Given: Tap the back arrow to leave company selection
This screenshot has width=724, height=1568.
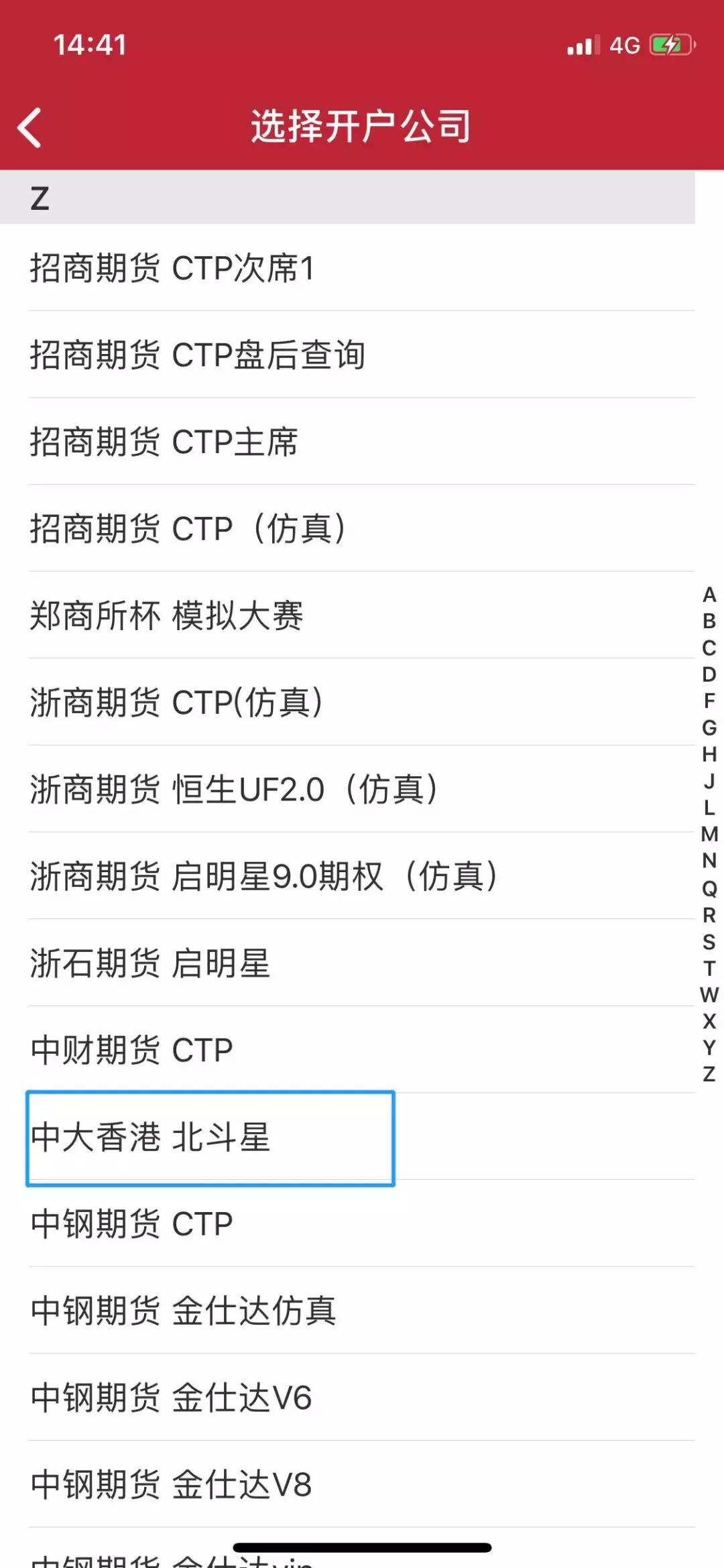Looking at the screenshot, I should (x=30, y=127).
